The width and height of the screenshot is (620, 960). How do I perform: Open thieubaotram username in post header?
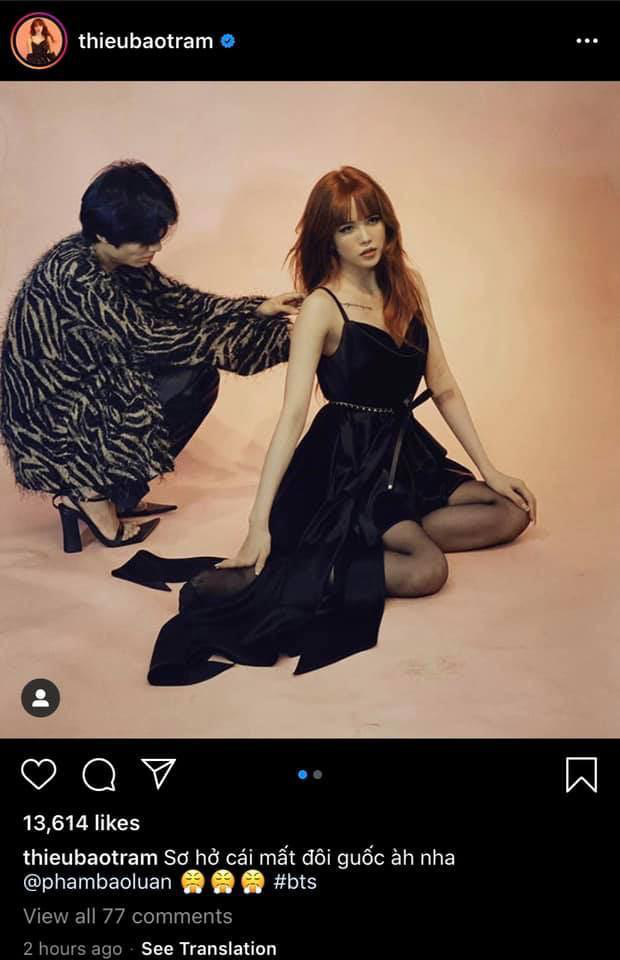coord(145,41)
